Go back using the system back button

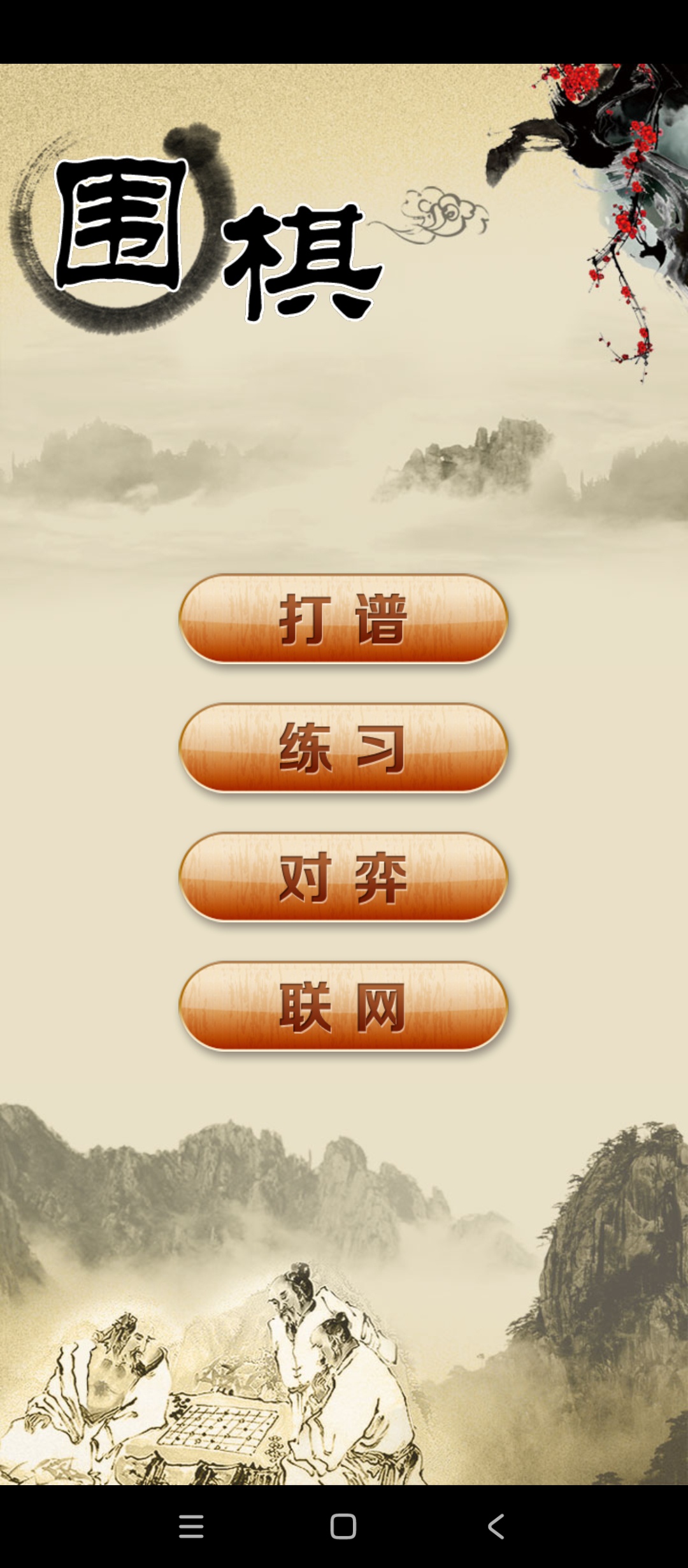point(496,1527)
